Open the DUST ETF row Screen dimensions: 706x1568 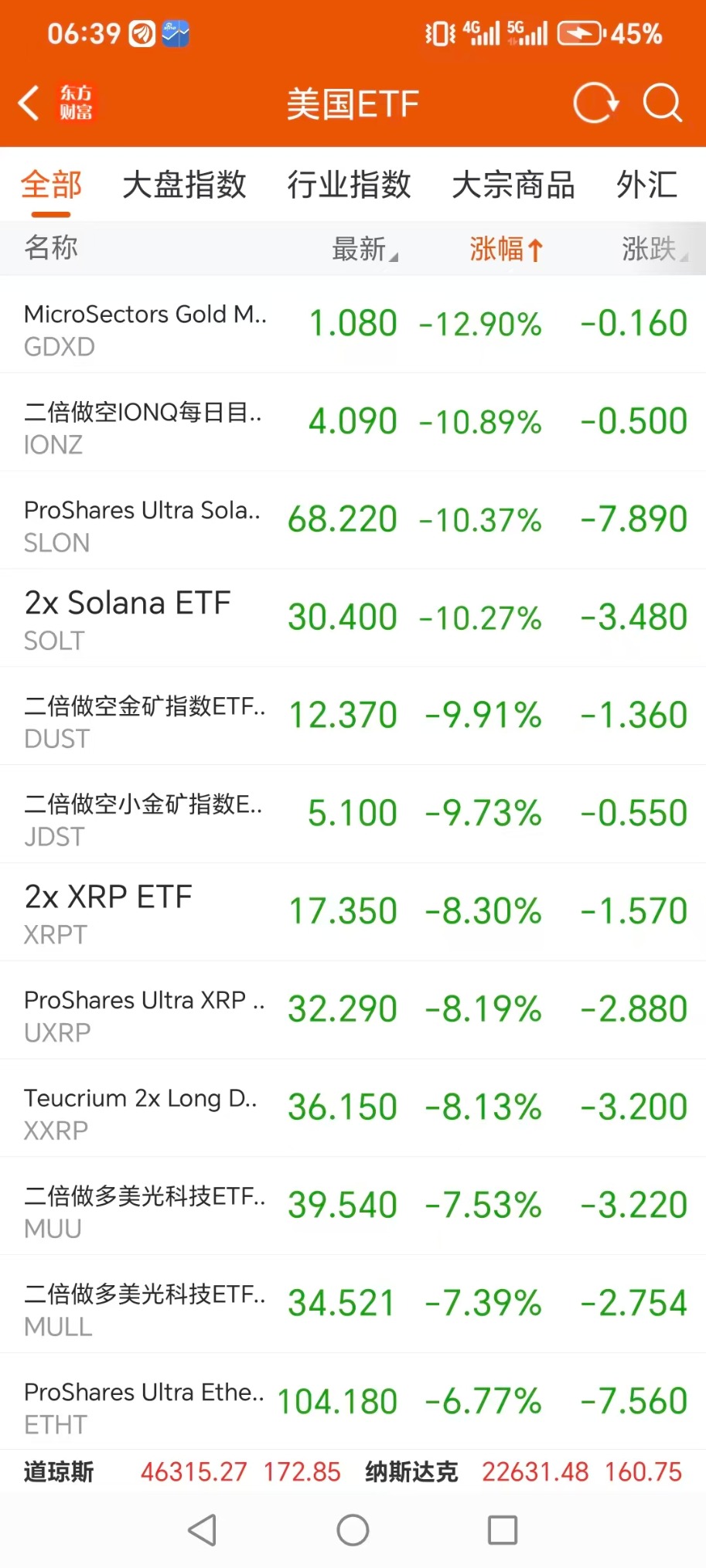(353, 716)
